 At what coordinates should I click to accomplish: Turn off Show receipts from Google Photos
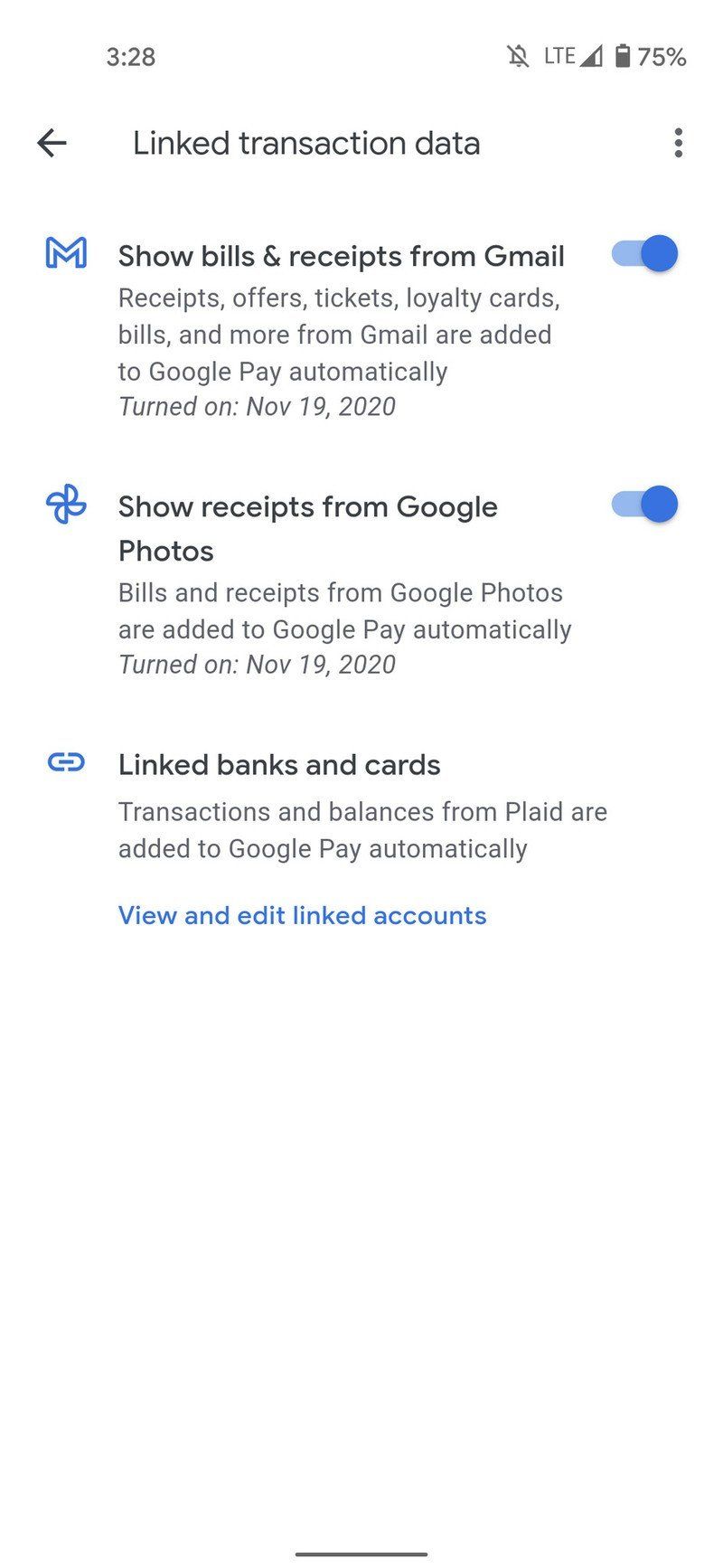pos(642,504)
